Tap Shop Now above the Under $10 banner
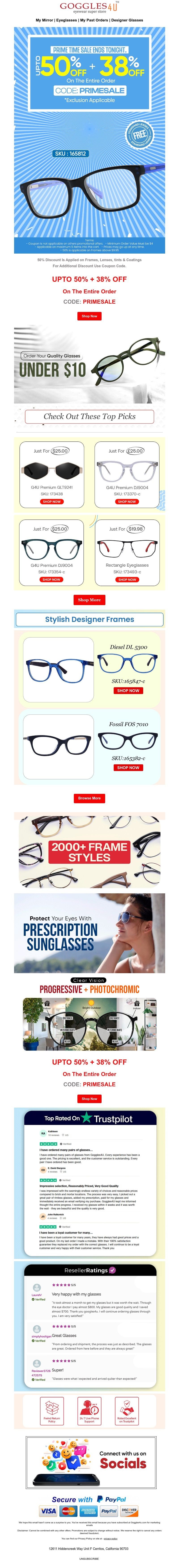 [89, 316]
